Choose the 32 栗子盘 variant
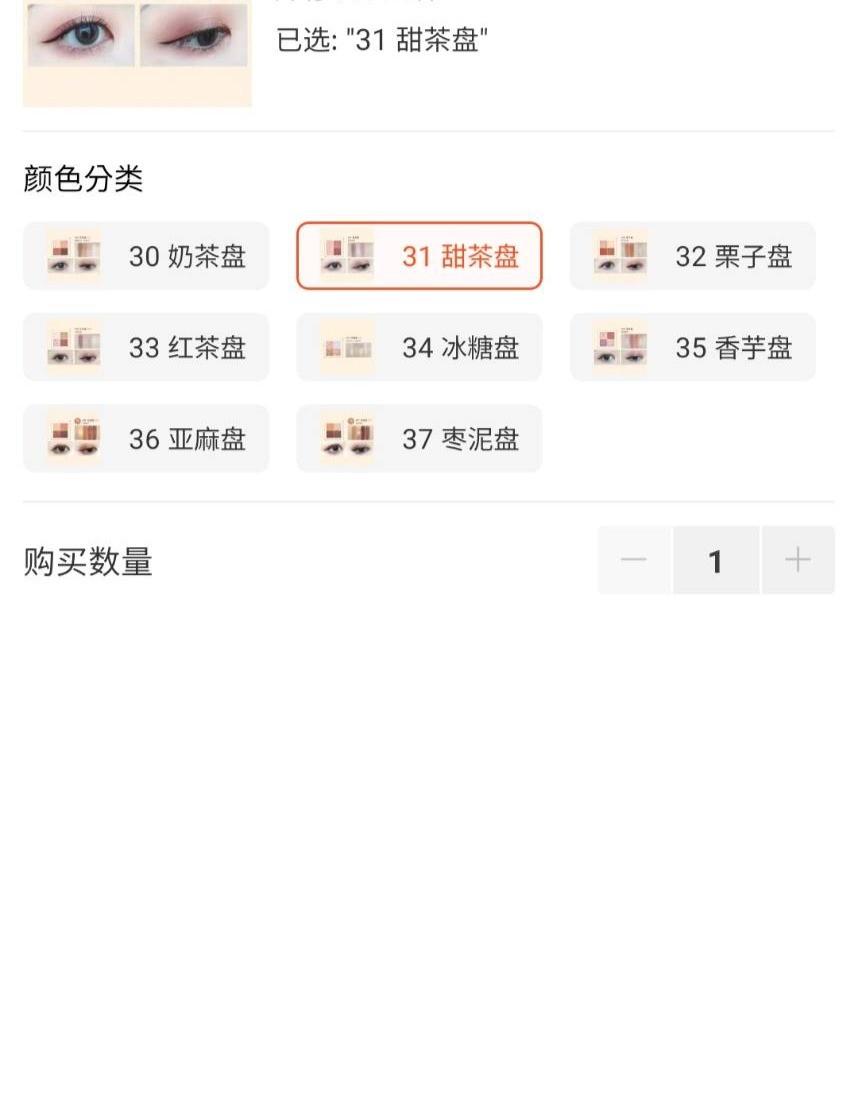858x1115 pixels. (x=692, y=256)
